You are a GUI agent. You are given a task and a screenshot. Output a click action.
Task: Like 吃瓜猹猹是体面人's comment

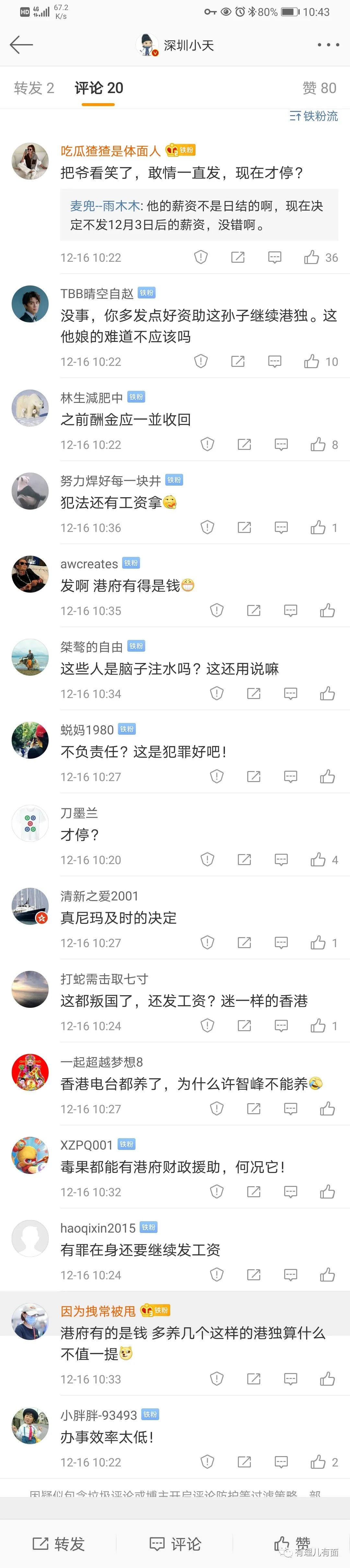(x=312, y=258)
